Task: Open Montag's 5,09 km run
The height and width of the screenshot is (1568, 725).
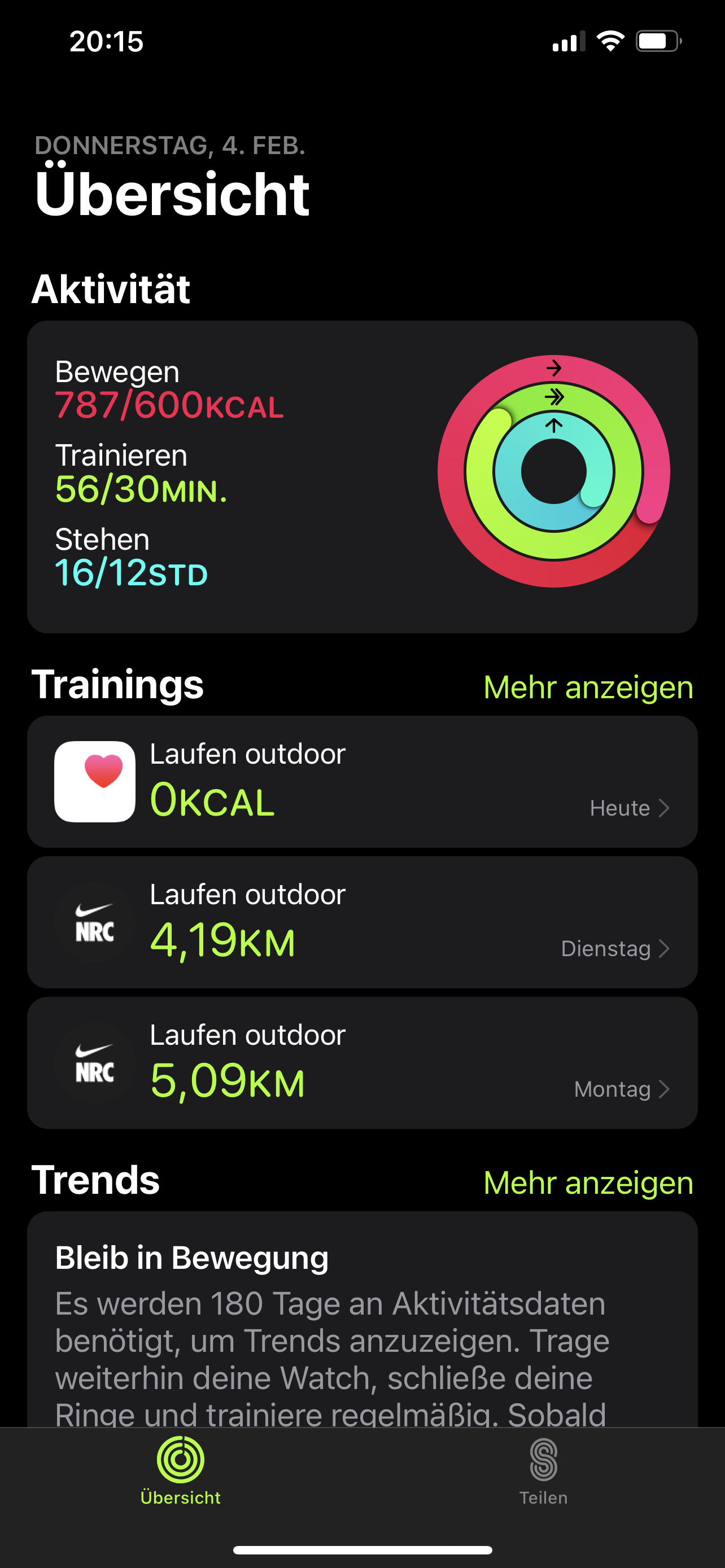Action: 362,1062
